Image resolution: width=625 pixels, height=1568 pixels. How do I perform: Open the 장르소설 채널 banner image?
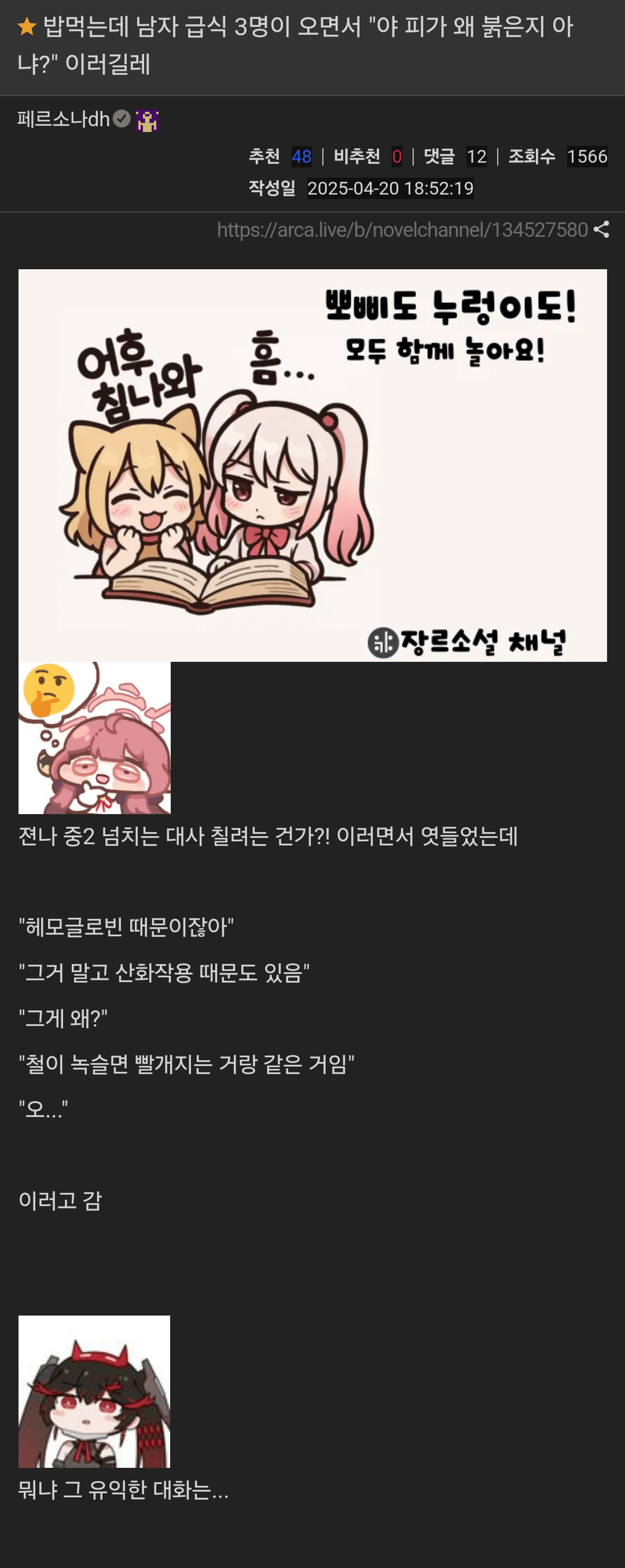[312, 465]
